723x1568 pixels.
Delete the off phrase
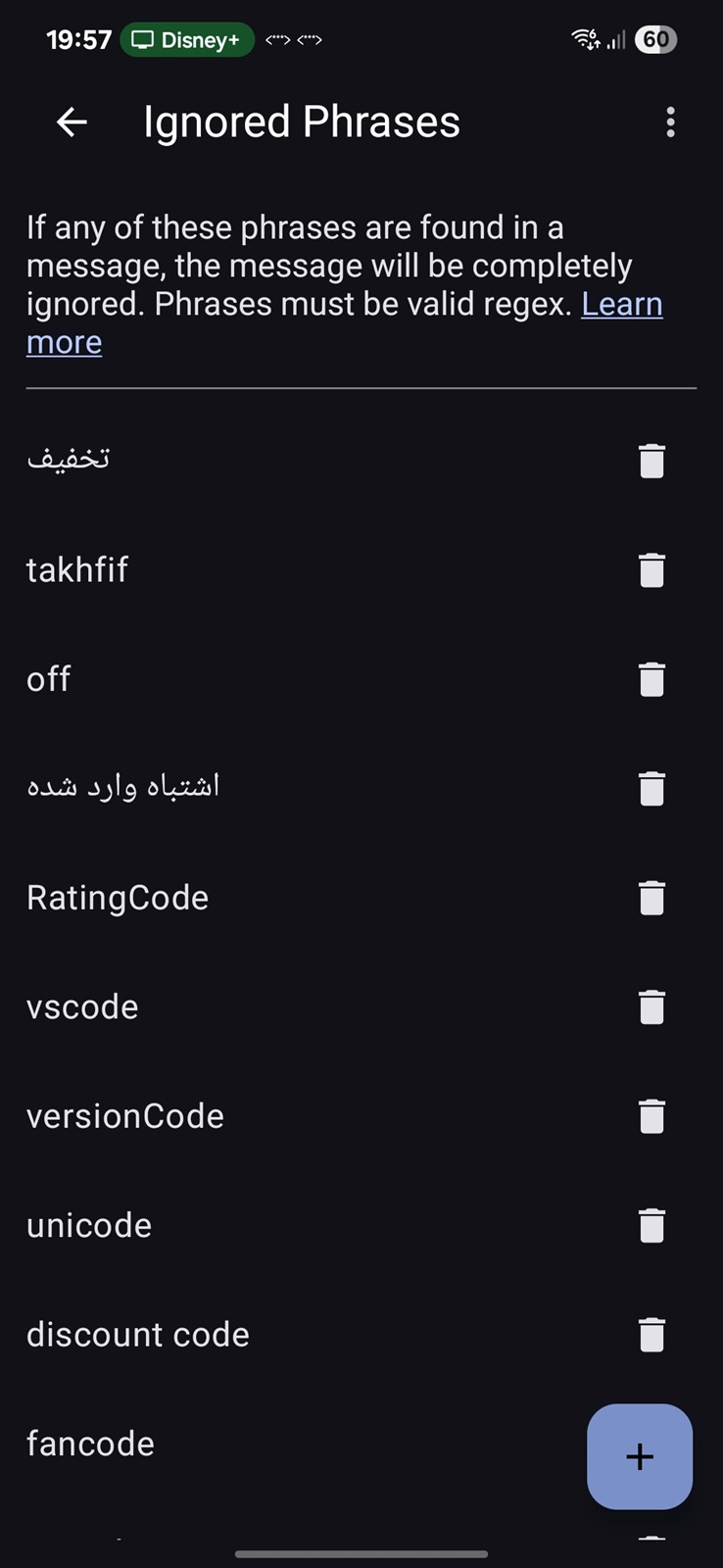[x=651, y=679]
